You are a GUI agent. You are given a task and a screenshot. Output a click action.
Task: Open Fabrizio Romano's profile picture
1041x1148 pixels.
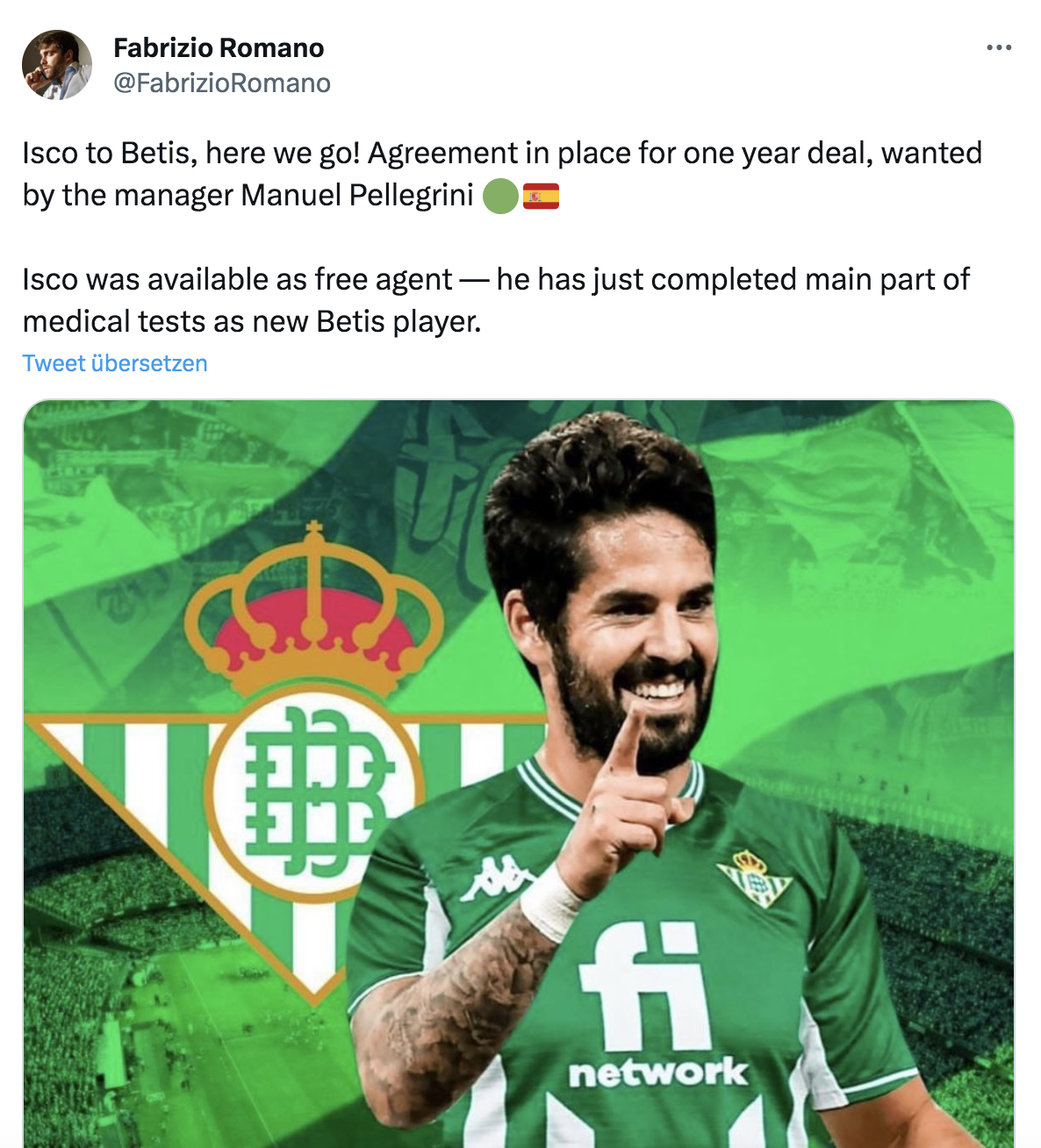57,65
